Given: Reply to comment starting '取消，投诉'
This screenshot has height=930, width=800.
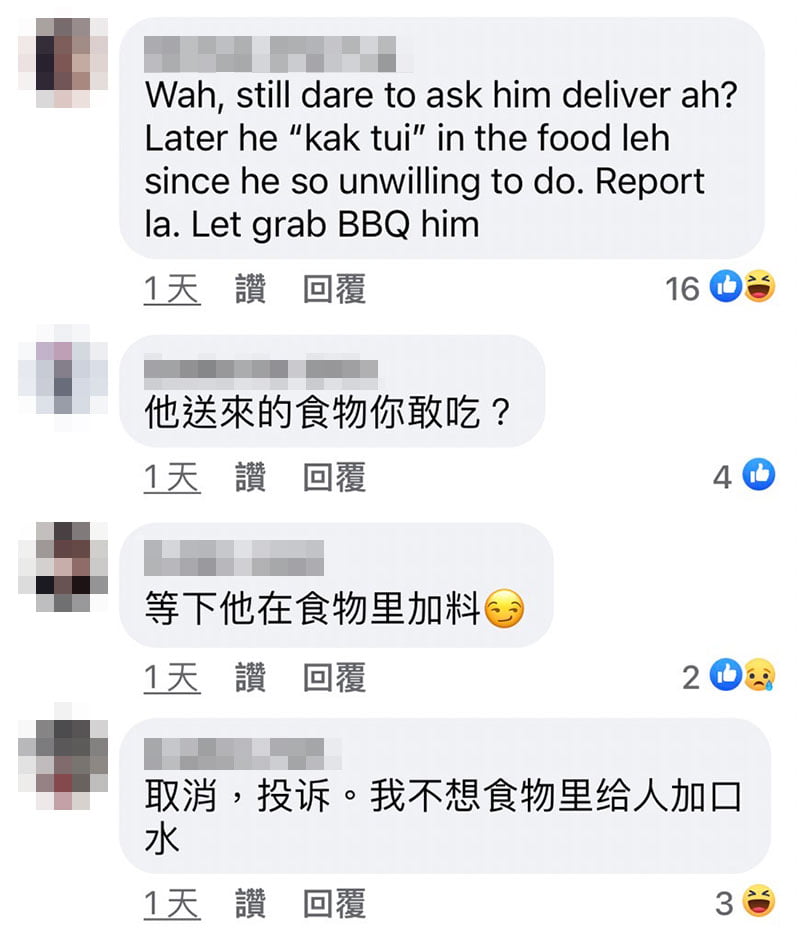Looking at the screenshot, I should (x=334, y=905).
